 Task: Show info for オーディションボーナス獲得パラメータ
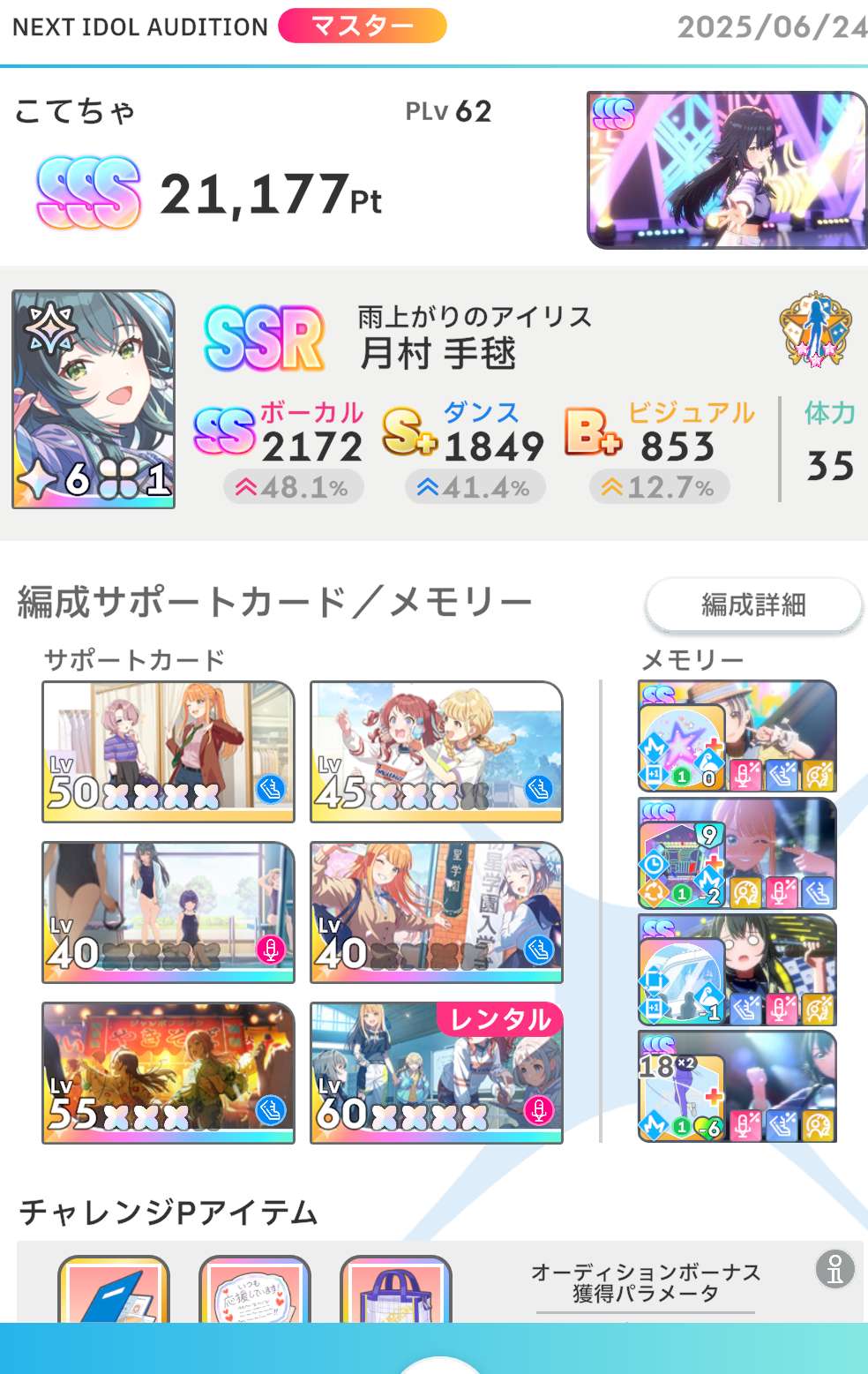(x=834, y=1269)
